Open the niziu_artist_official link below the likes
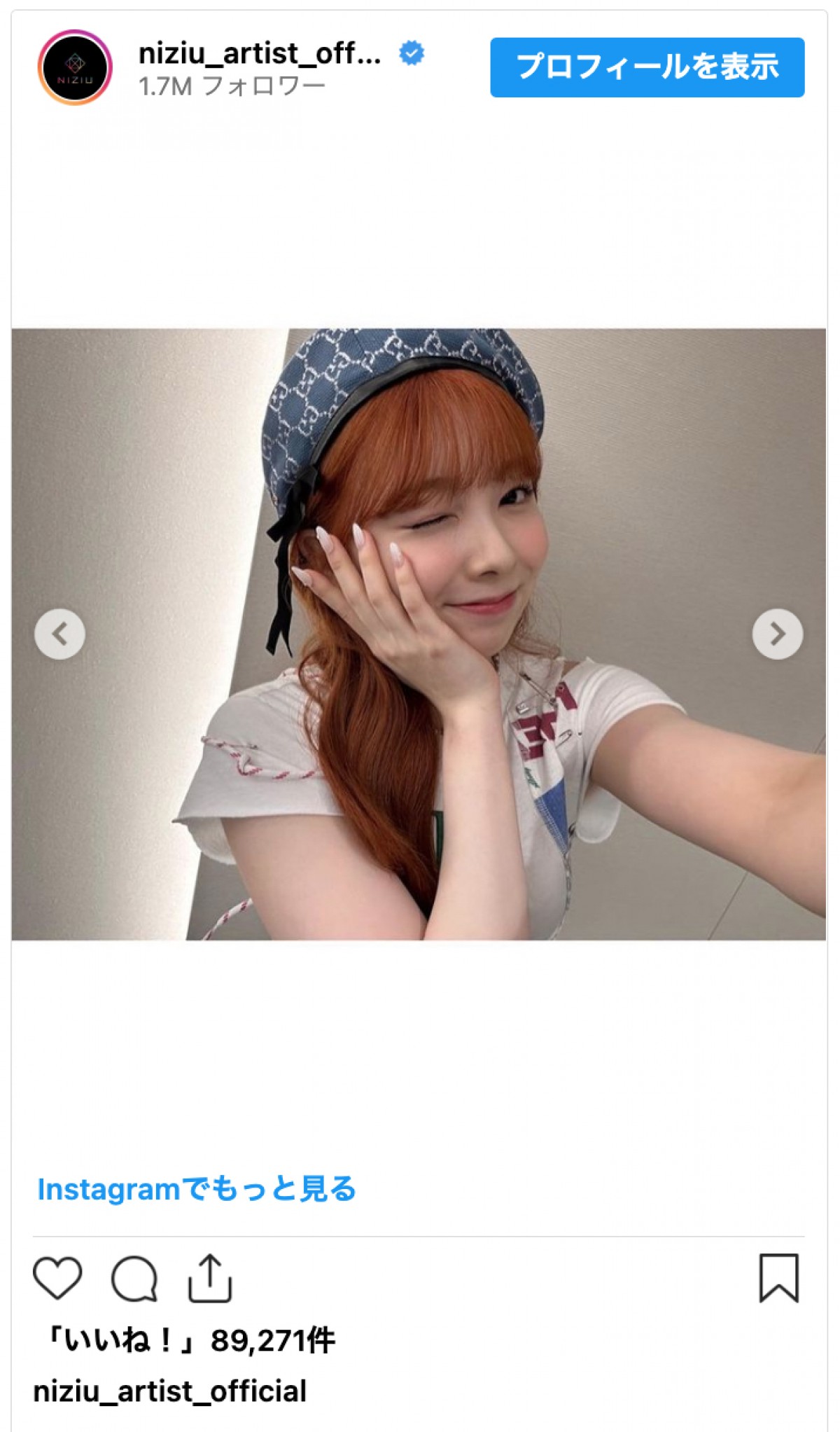The height and width of the screenshot is (1432, 840). pyautogui.click(x=170, y=1391)
